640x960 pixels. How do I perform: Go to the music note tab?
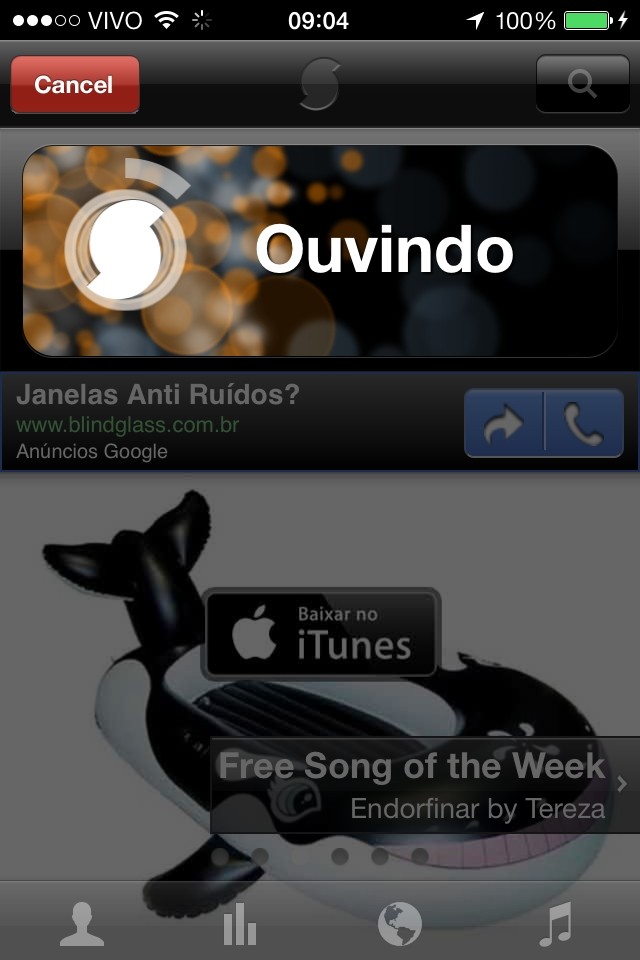556,924
